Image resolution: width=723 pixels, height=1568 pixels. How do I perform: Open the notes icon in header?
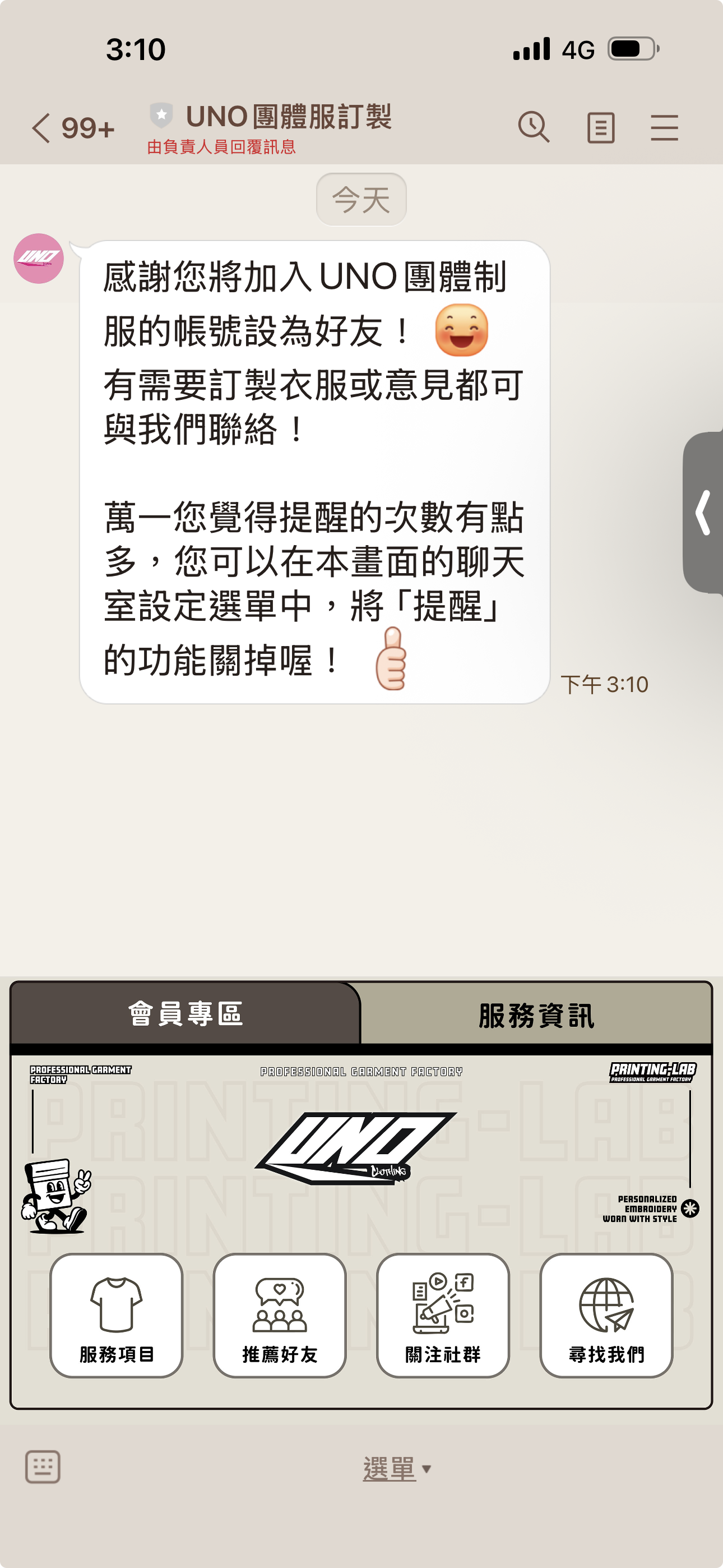pos(600,128)
